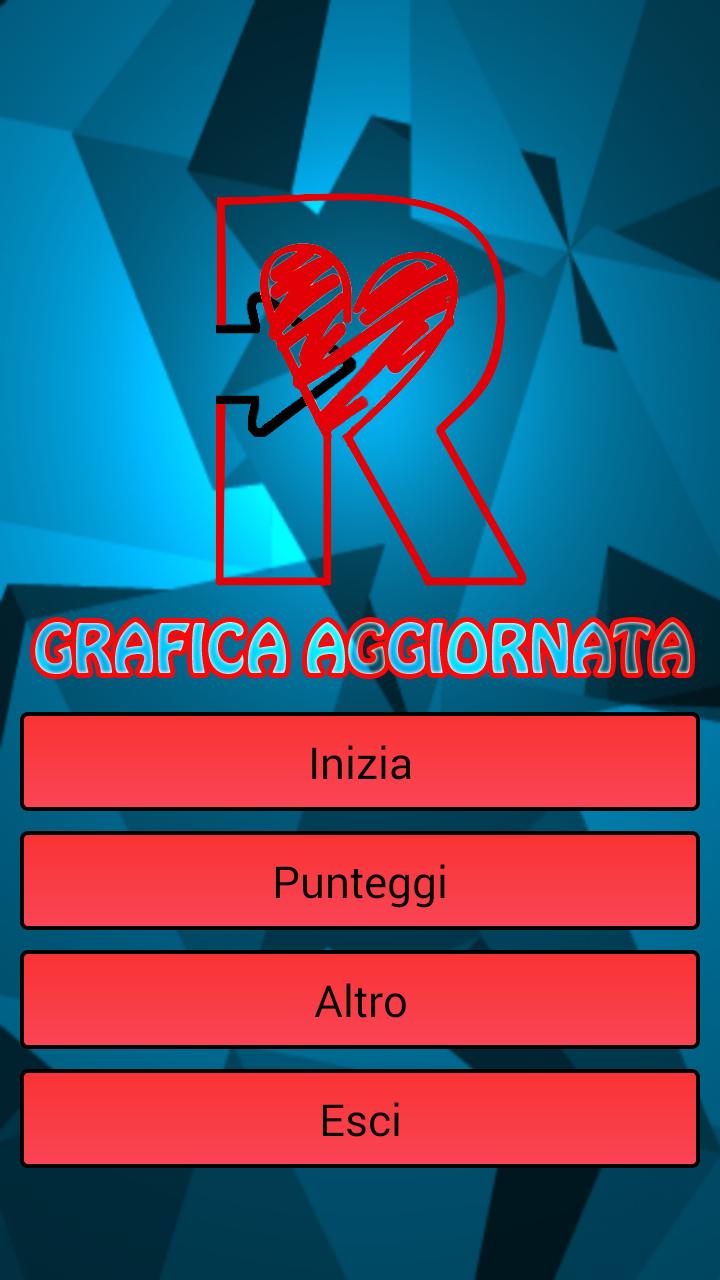This screenshot has width=720, height=1280.
Task: Tap the Inizia button to start
Action: pos(360,762)
